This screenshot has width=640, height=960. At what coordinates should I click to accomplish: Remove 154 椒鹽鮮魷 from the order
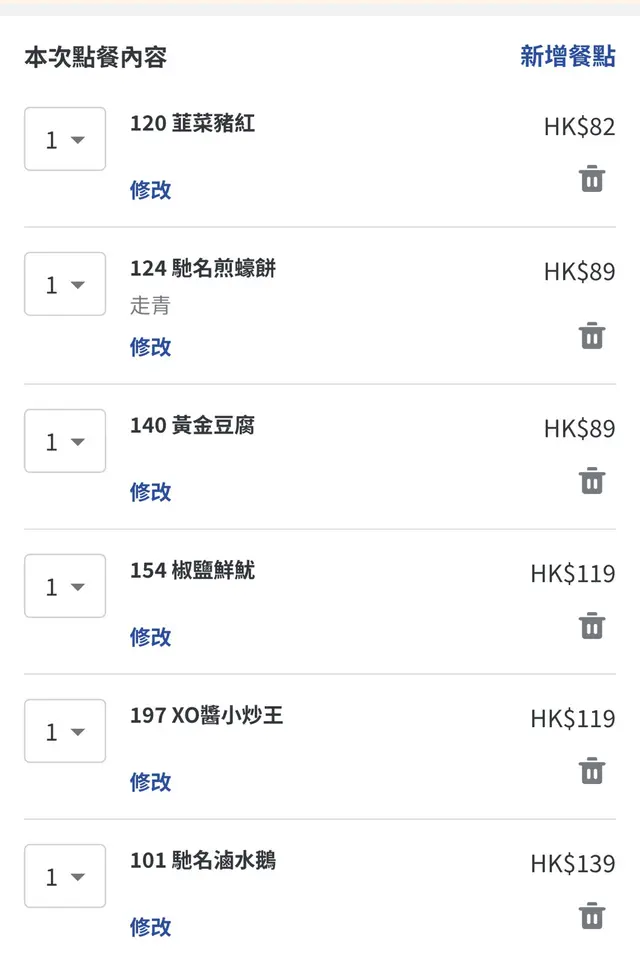pyautogui.click(x=592, y=626)
